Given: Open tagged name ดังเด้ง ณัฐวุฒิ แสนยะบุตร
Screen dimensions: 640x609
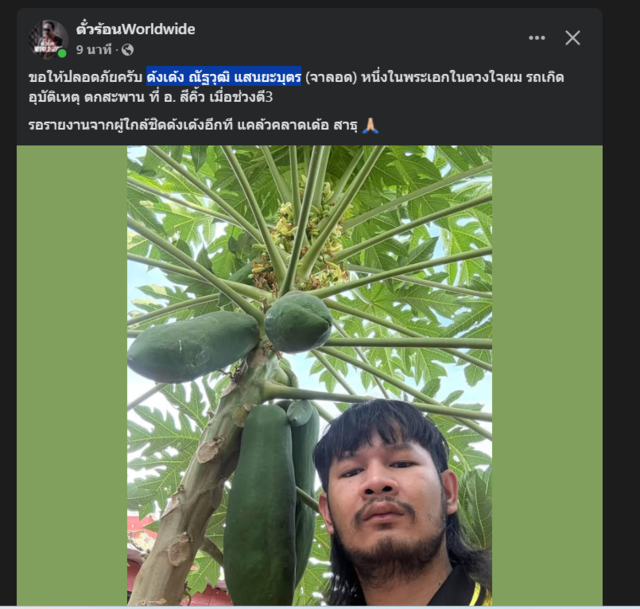Looking at the screenshot, I should pos(223,76).
